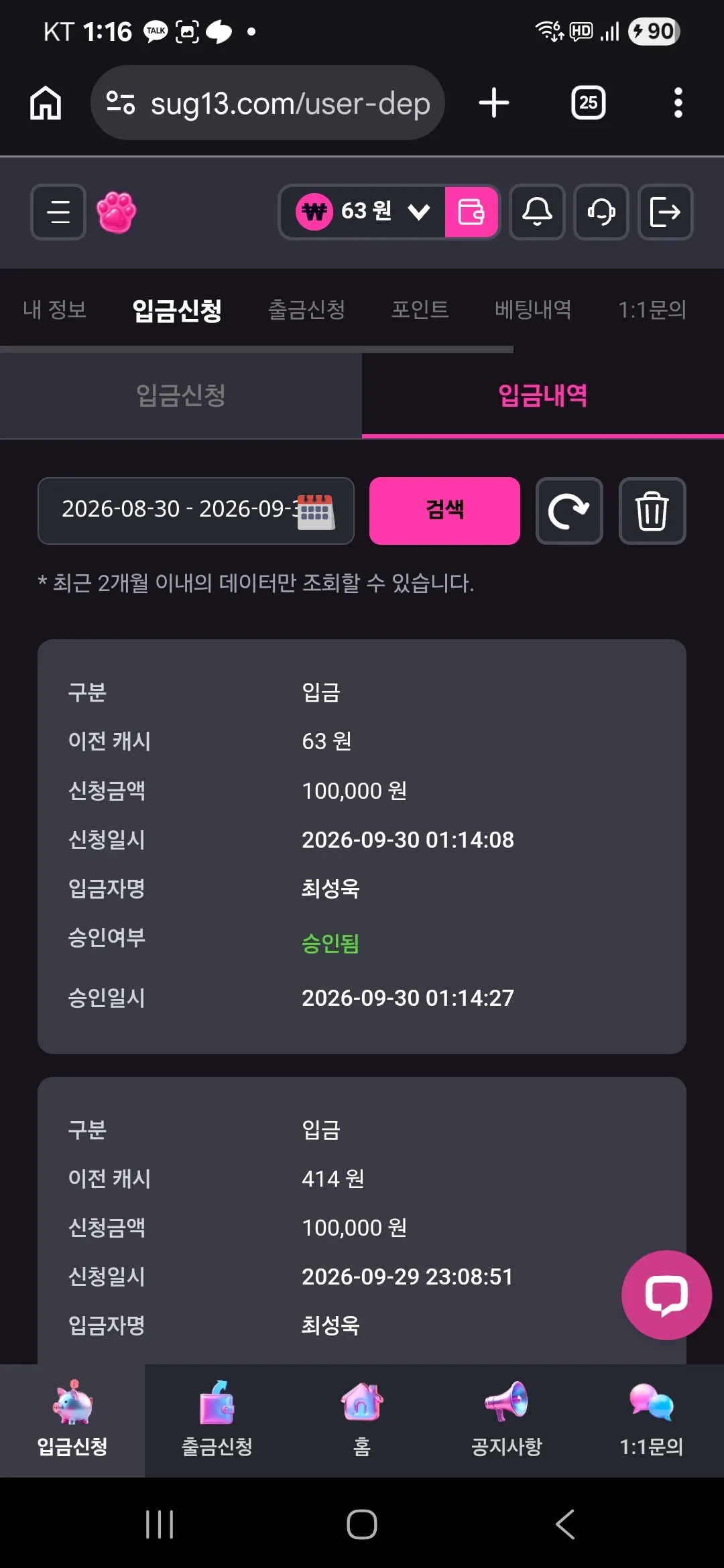Tap the trash can delete icon
This screenshot has height=1568, width=724.
tap(652, 511)
